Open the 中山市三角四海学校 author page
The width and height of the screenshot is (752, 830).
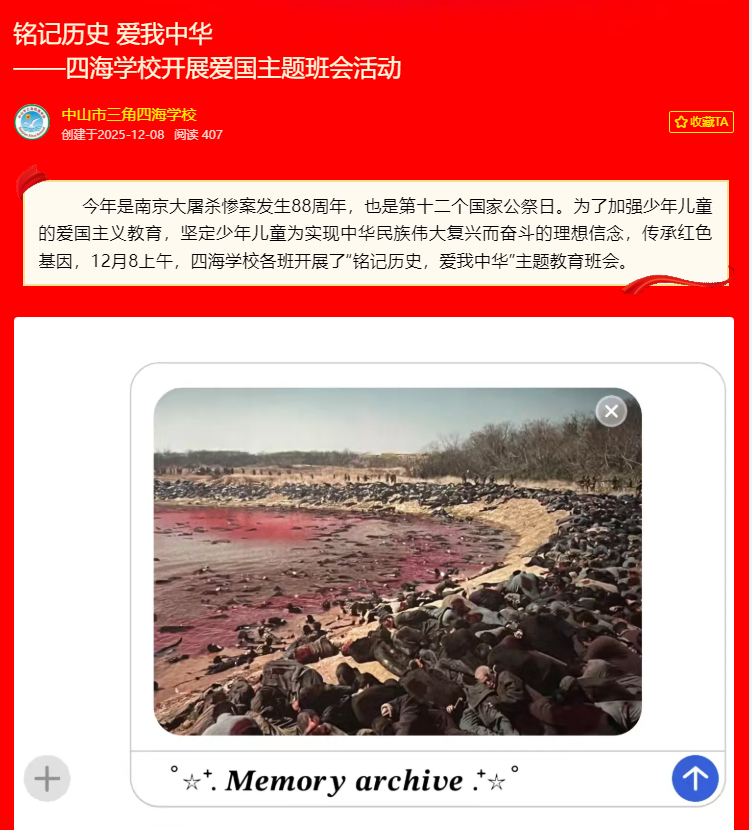pyautogui.click(x=129, y=114)
